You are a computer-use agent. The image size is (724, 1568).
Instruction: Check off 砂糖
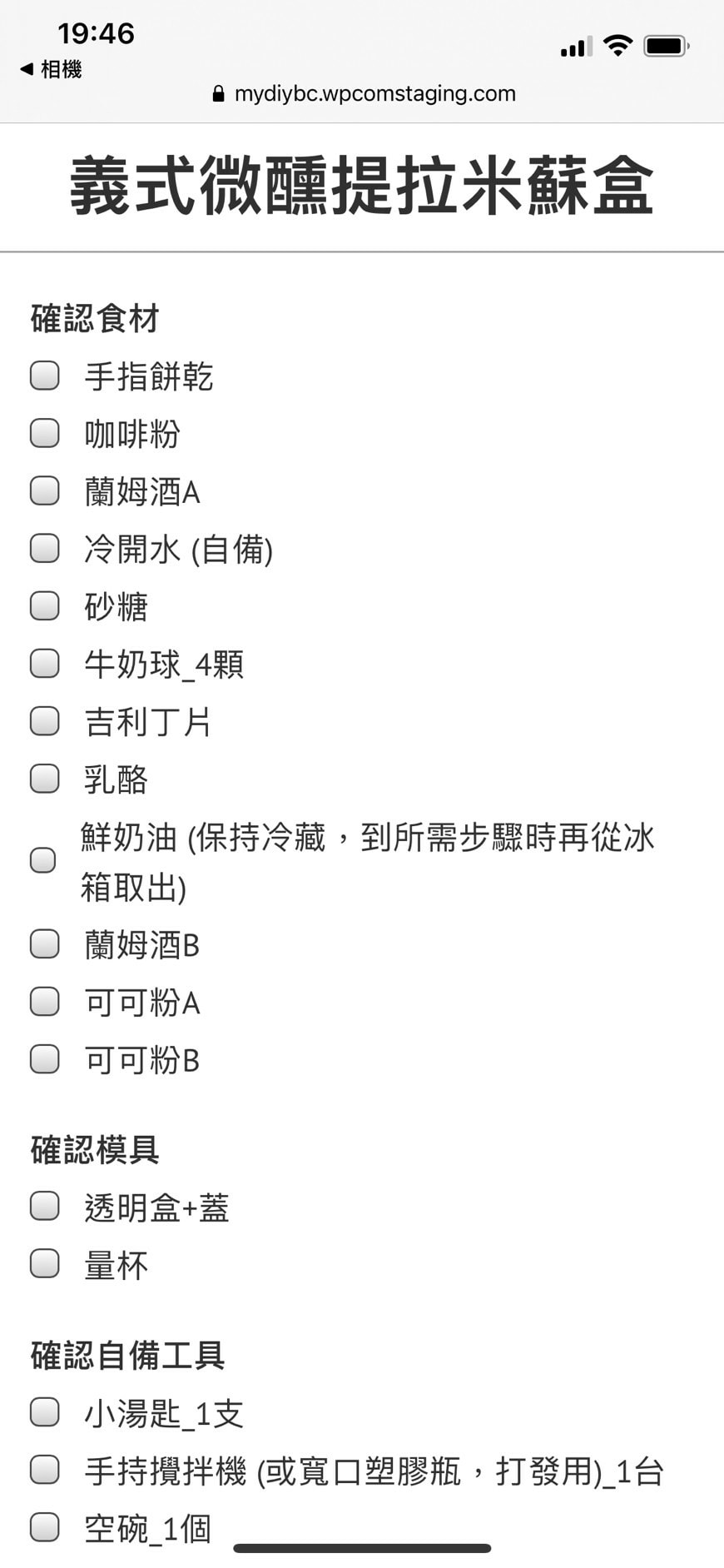(45, 606)
